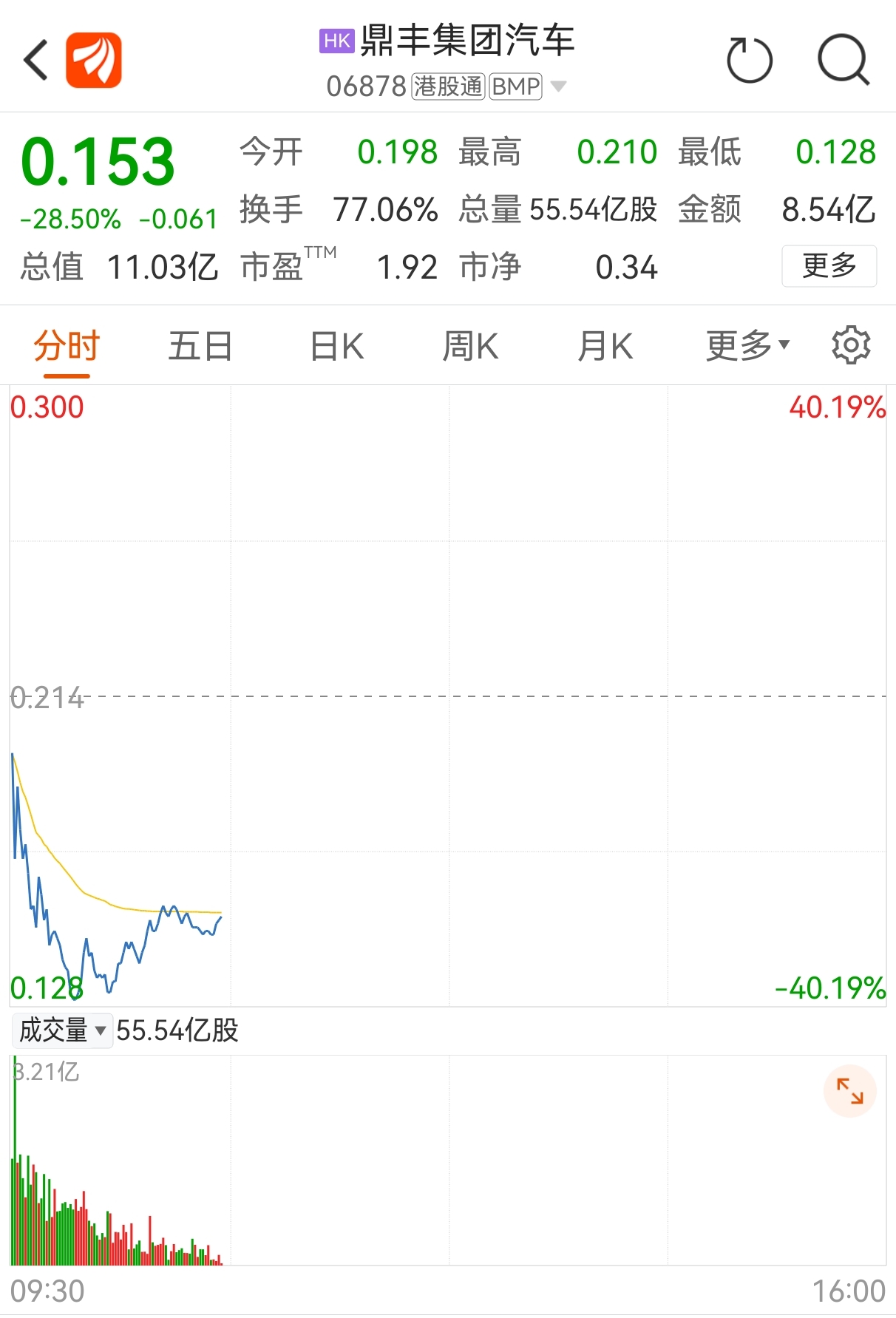Tap the 更多 button for more quote data
Screen dimensions: 896x1318
[x=829, y=265]
